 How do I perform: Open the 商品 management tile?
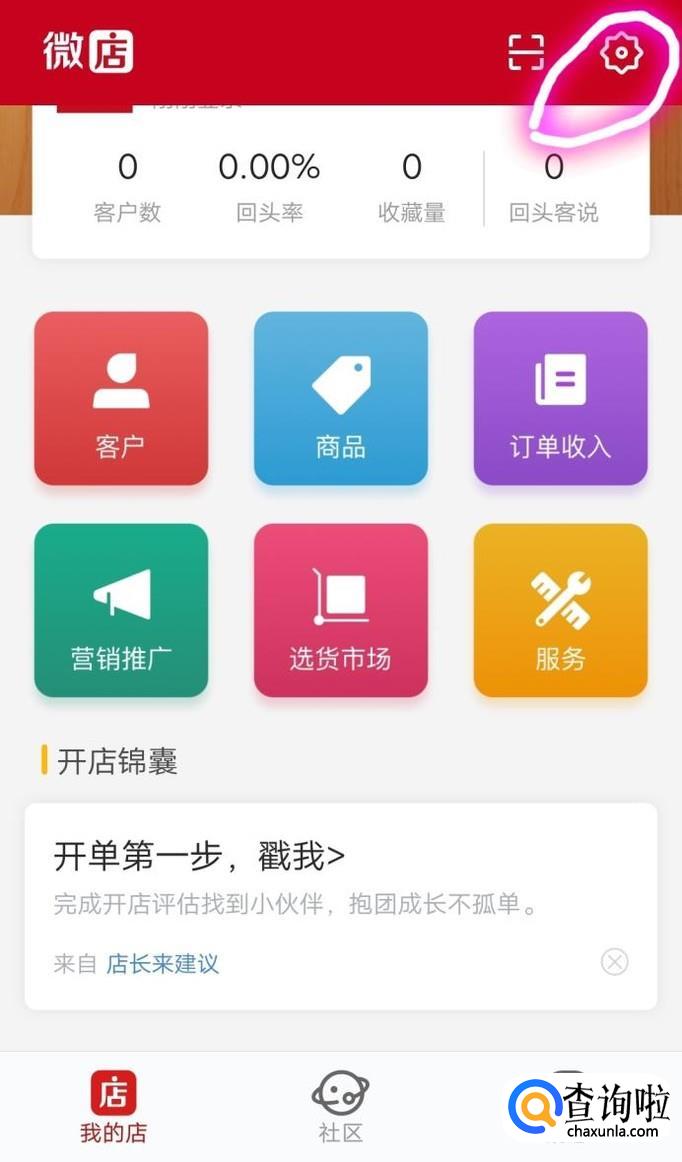pos(341,399)
